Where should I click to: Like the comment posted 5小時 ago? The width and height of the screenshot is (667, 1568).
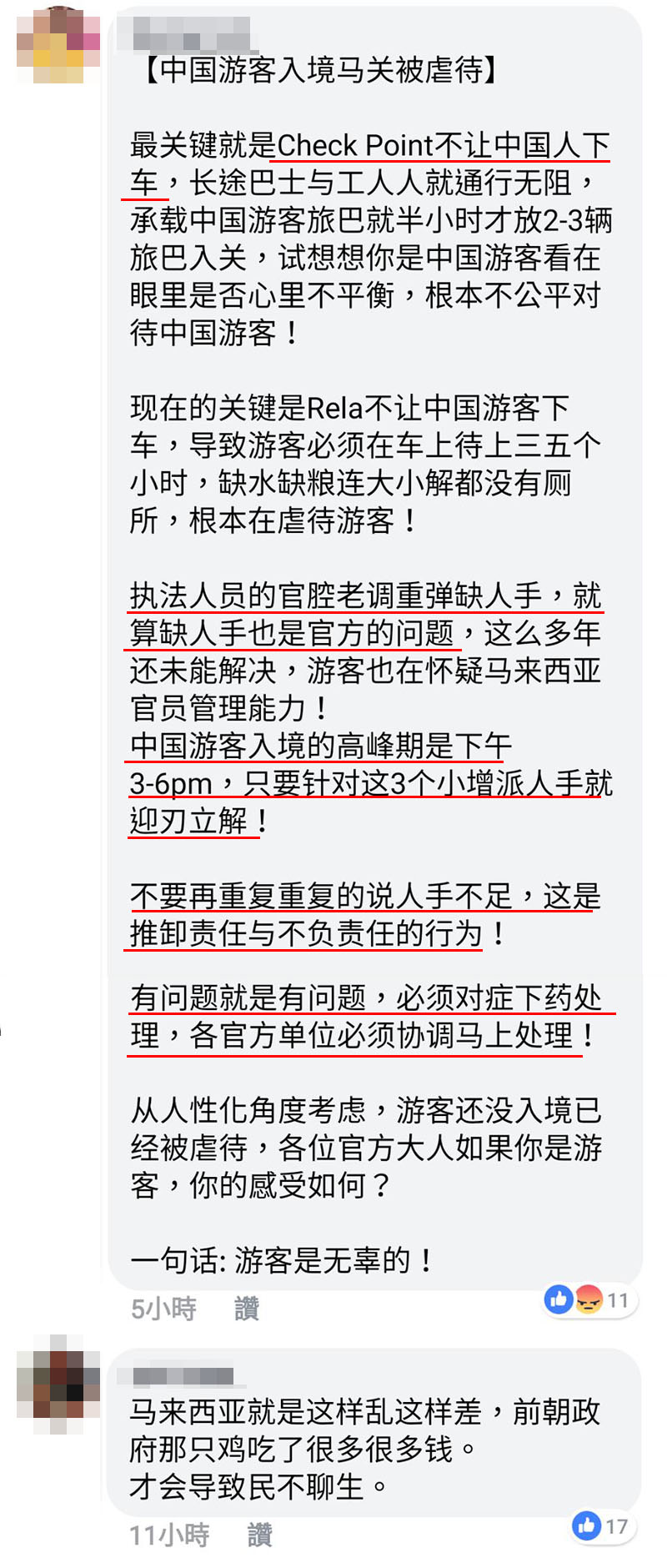click(246, 1309)
